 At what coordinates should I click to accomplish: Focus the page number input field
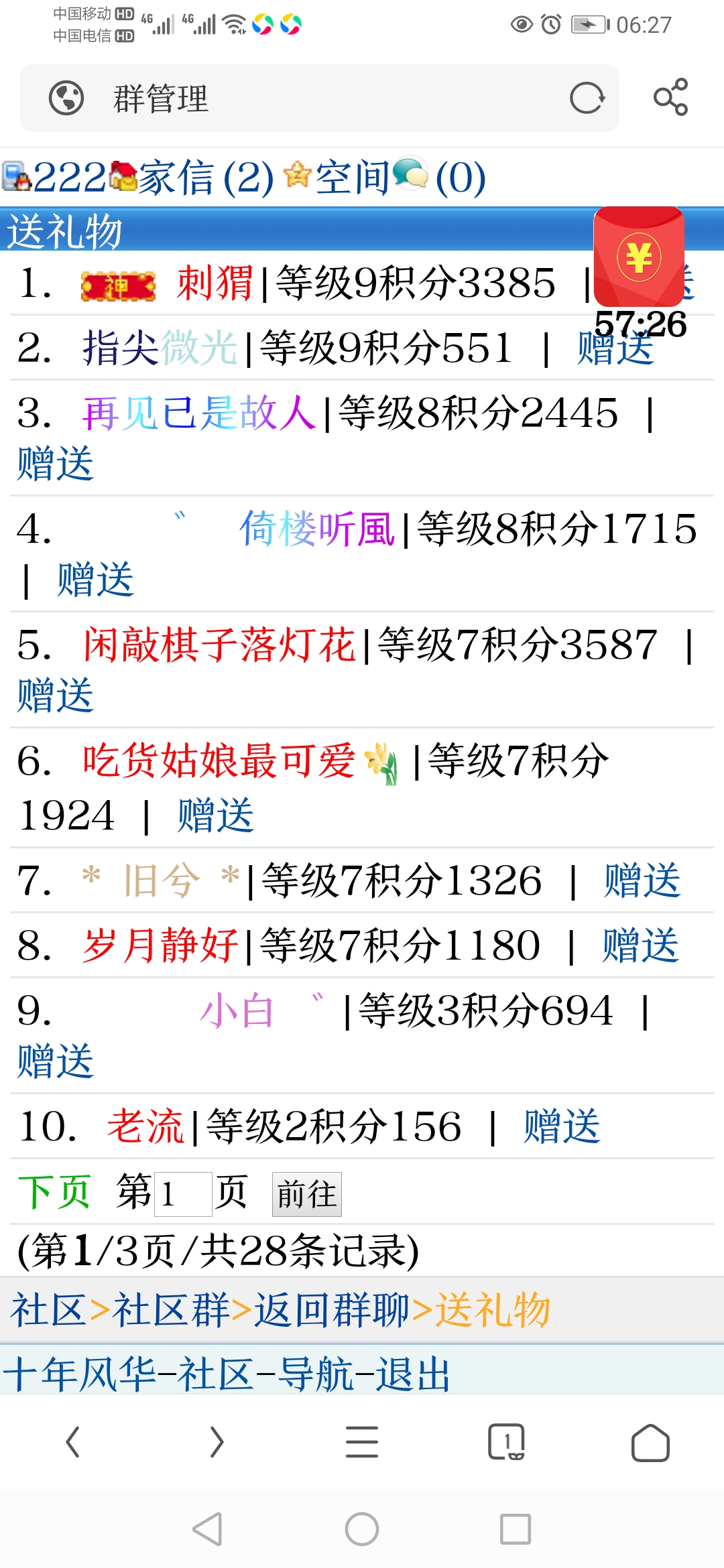point(182,1194)
